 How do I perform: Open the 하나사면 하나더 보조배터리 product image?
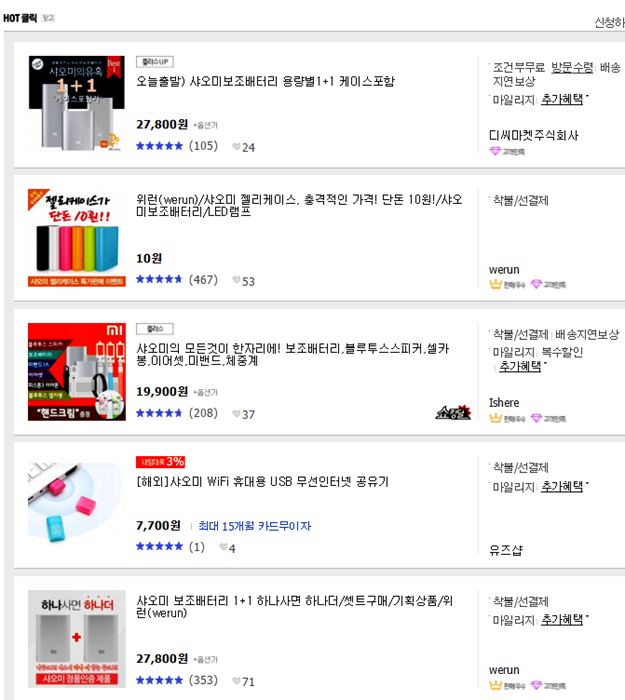coord(77,639)
